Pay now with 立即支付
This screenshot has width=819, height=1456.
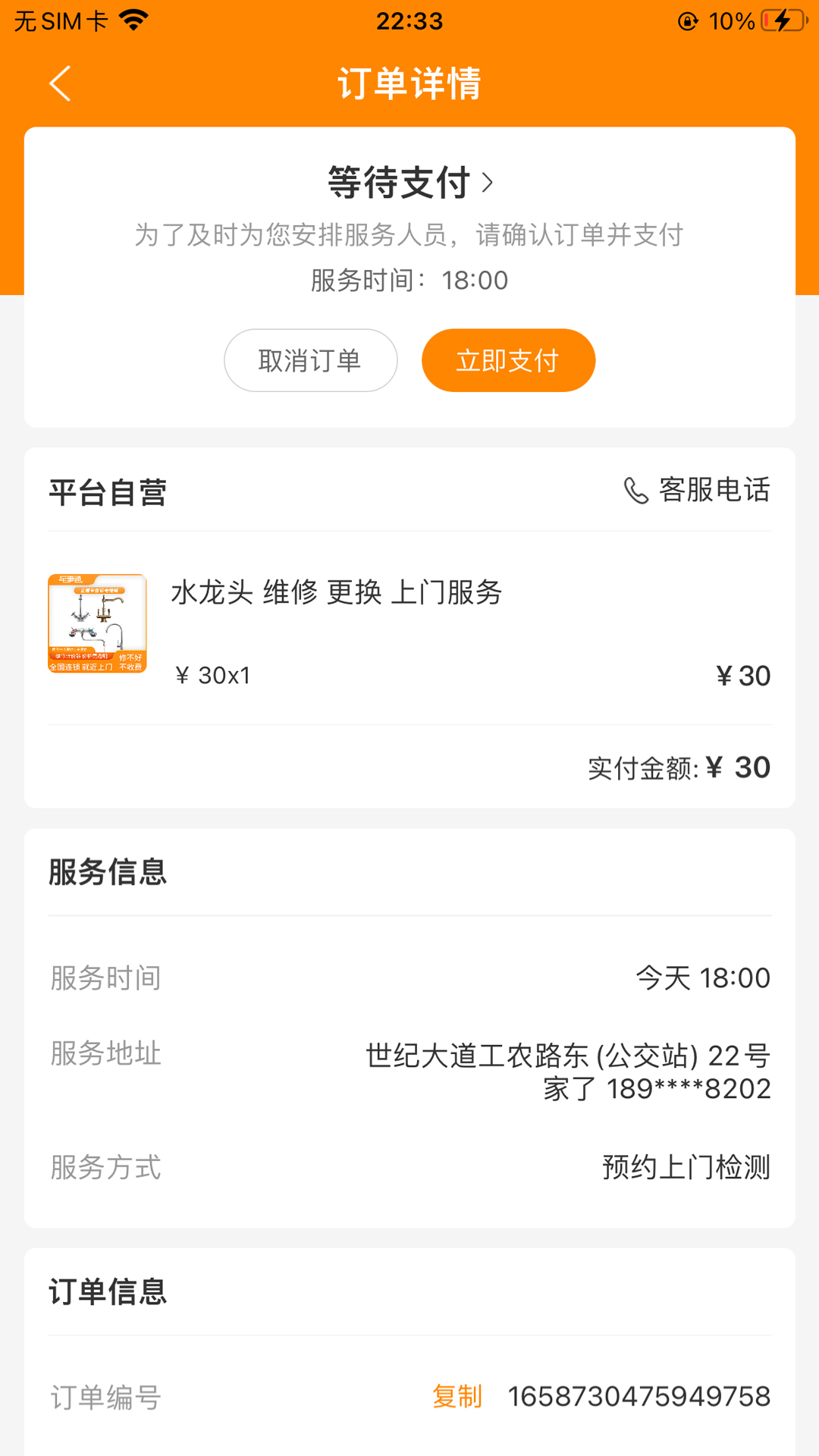(x=508, y=360)
